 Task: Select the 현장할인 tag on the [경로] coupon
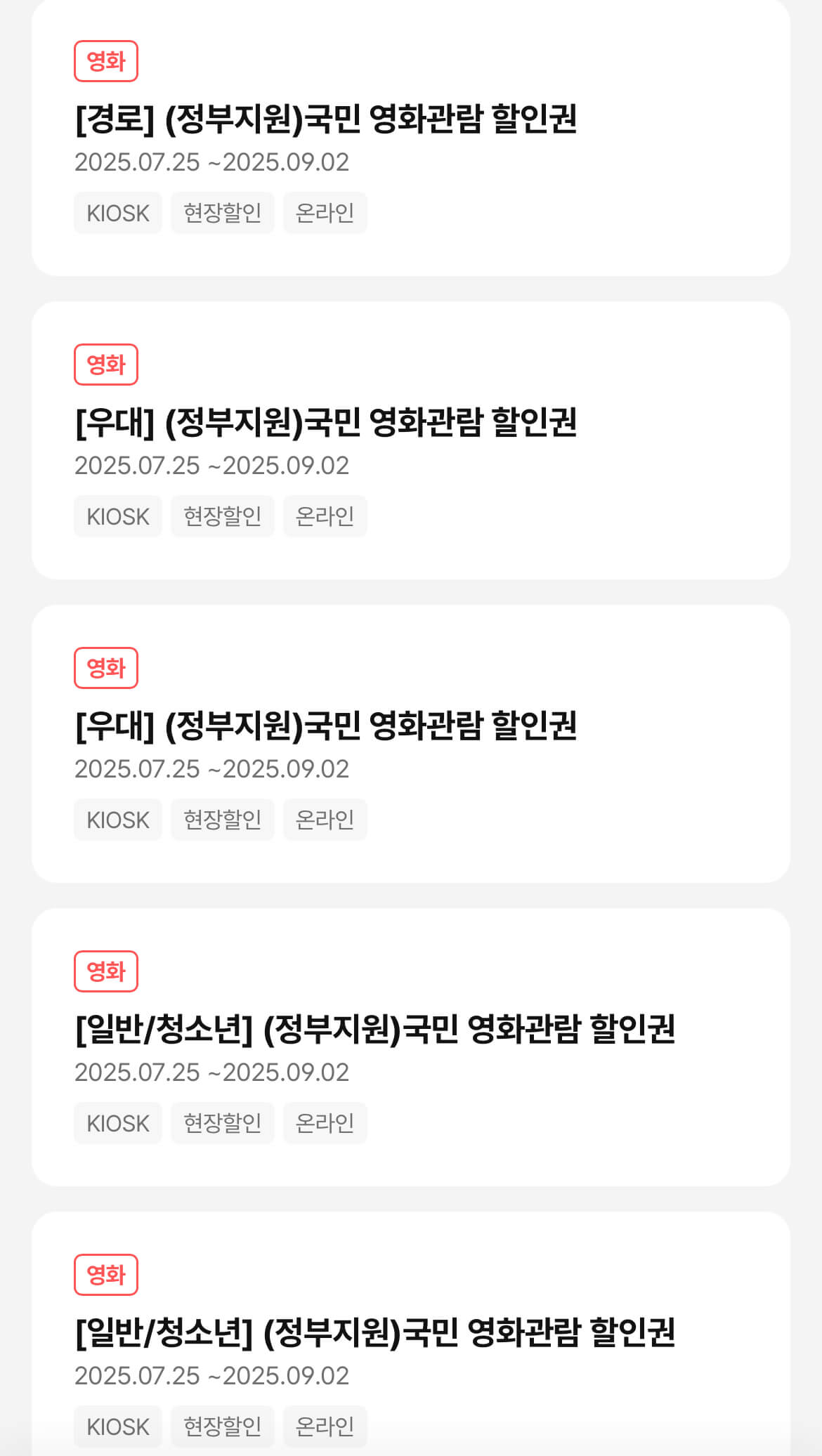point(223,213)
